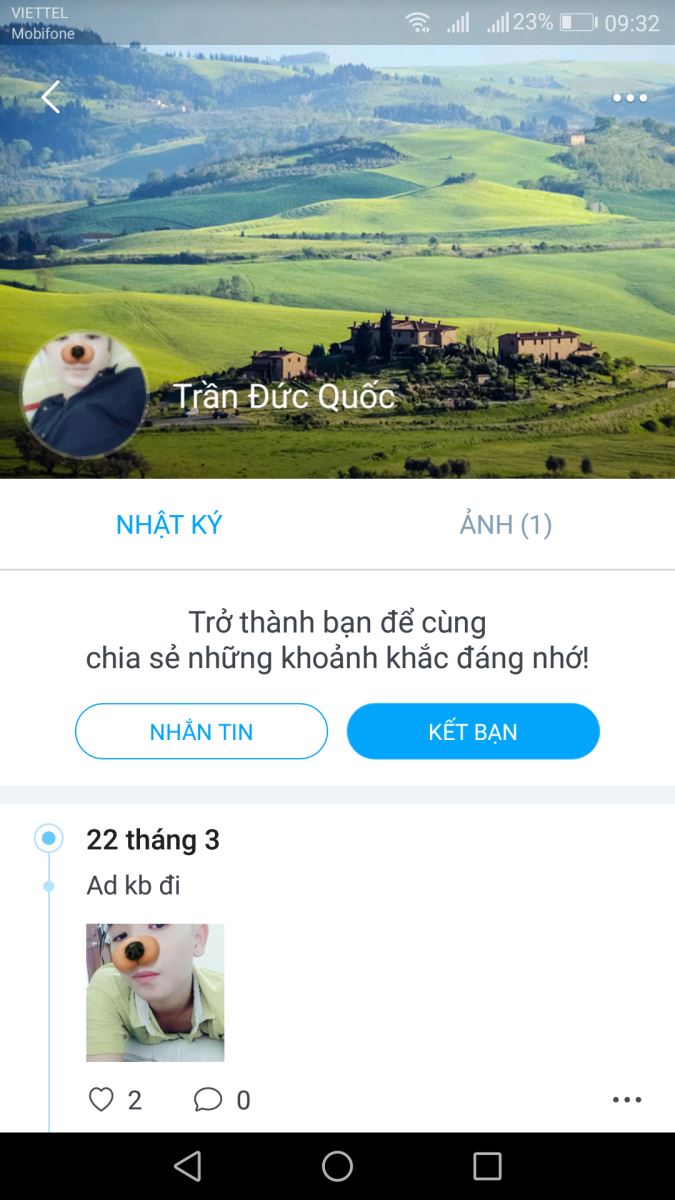Screen dimensions: 675x1200
Task: Switch to the ẢNH (1) tab
Action: point(505,525)
